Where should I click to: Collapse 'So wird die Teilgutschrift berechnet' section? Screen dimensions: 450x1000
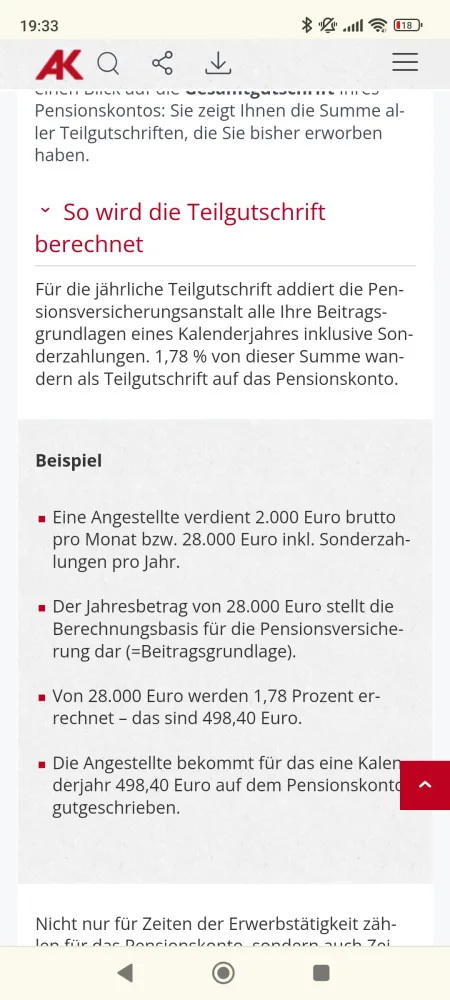pos(180,228)
